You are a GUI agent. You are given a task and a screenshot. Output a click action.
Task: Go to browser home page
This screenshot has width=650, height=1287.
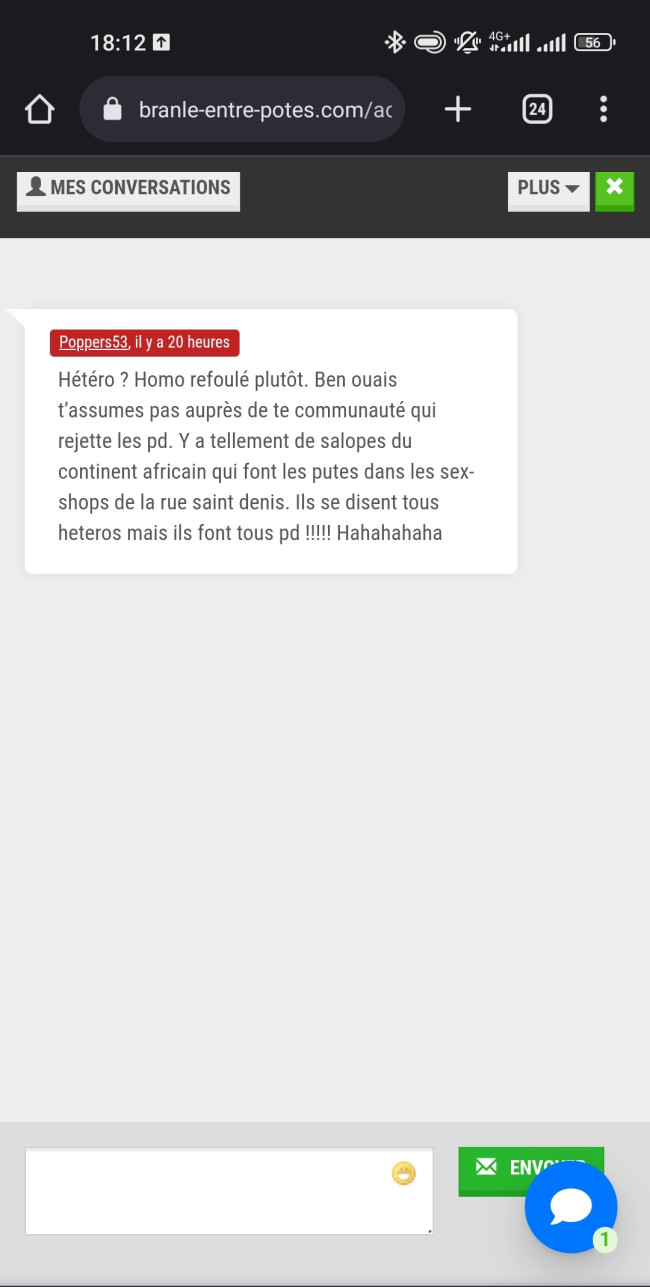click(x=39, y=109)
